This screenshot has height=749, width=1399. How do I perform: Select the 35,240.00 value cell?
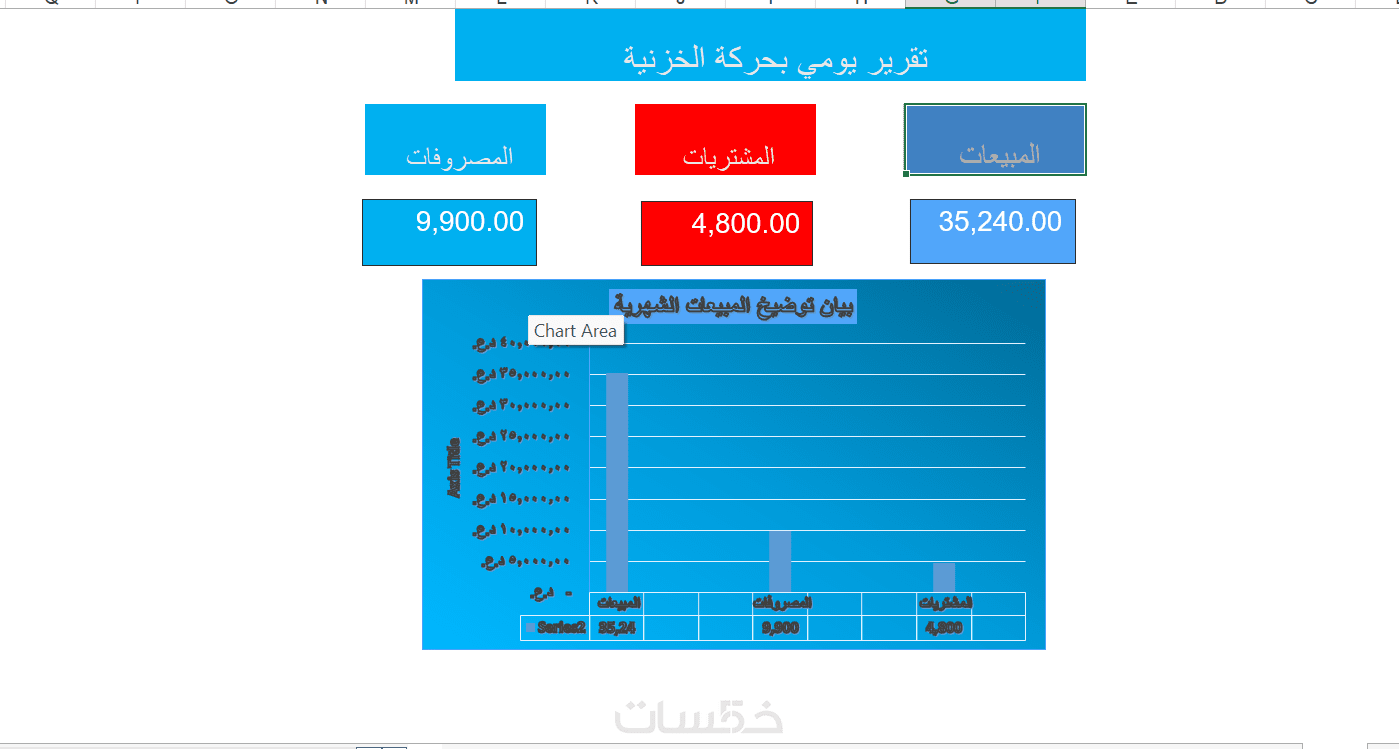tap(992, 232)
